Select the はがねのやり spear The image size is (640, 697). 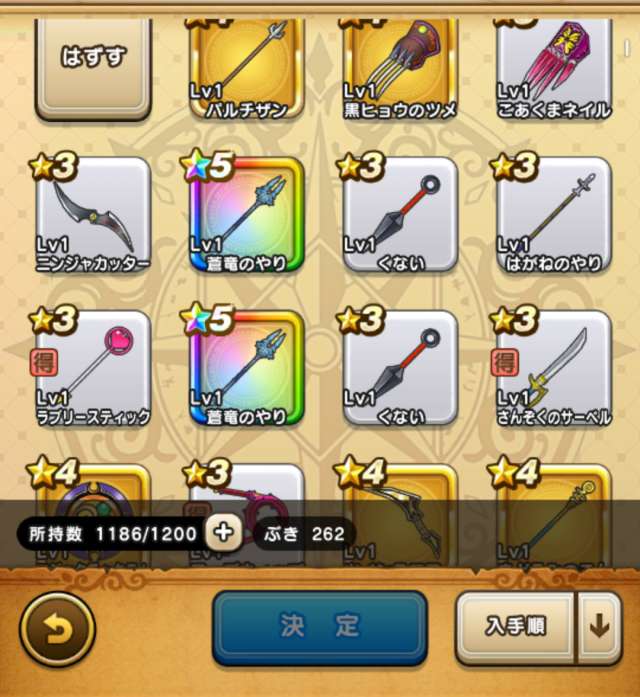[x=553, y=213]
